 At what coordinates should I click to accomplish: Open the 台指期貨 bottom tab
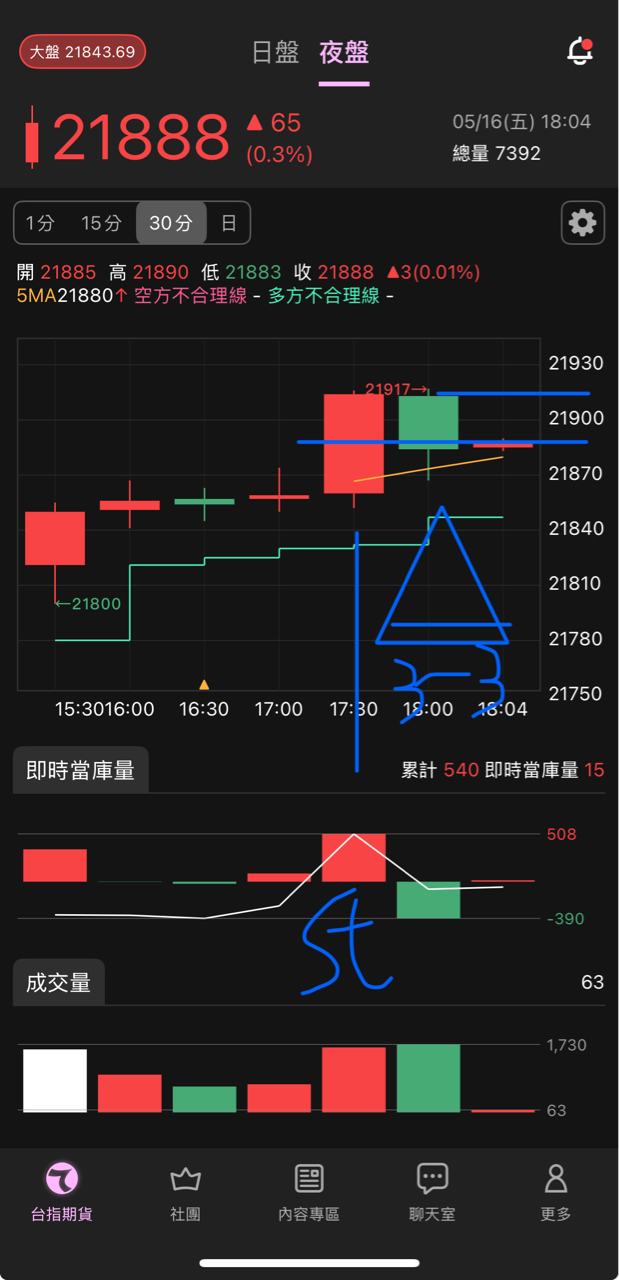point(62,1192)
